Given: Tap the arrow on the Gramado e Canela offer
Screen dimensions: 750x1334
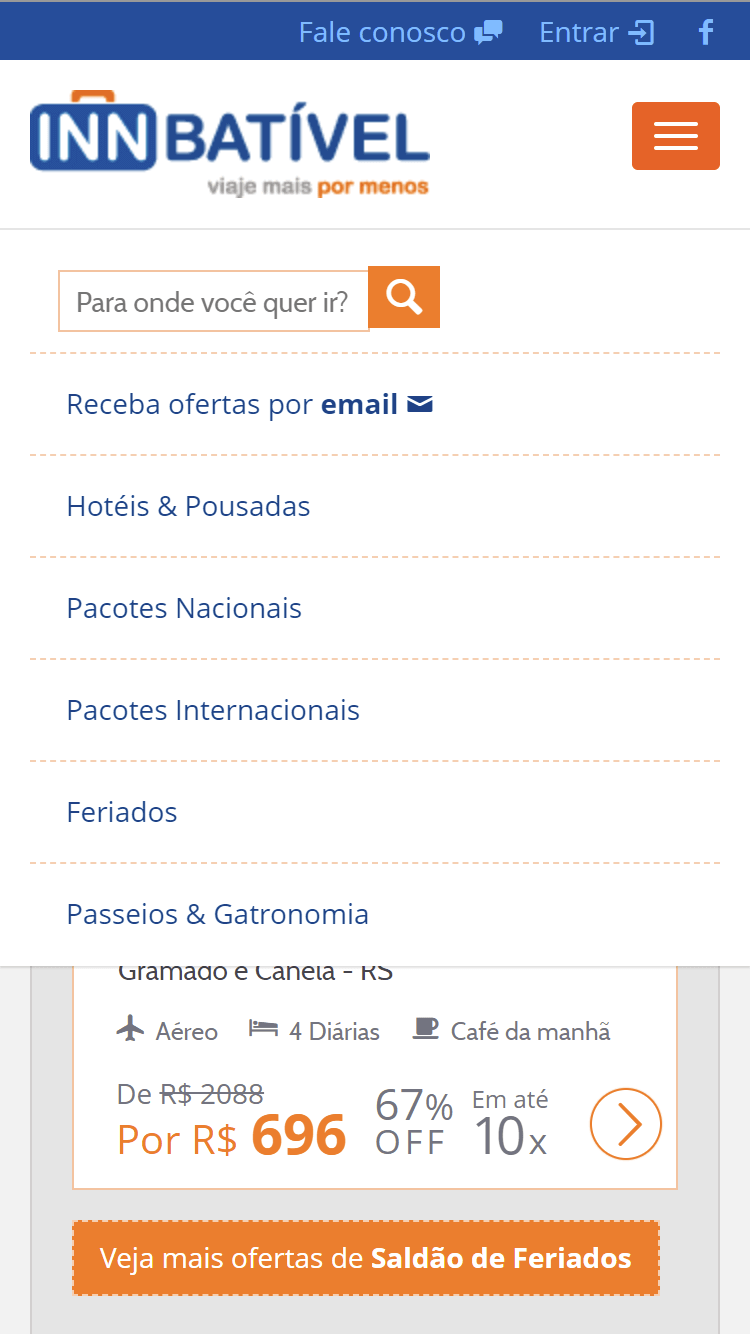Looking at the screenshot, I should click(626, 1124).
